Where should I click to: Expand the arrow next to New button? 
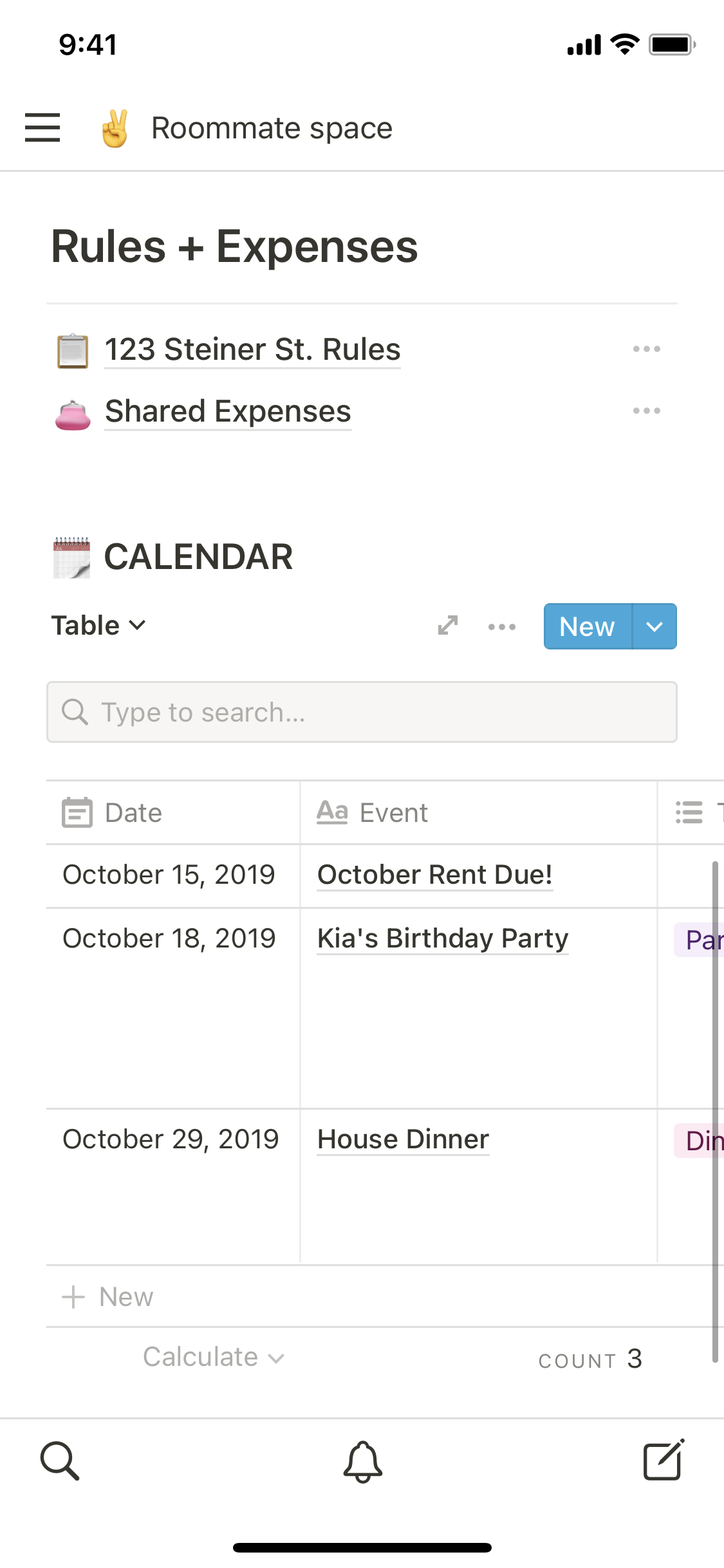point(654,627)
